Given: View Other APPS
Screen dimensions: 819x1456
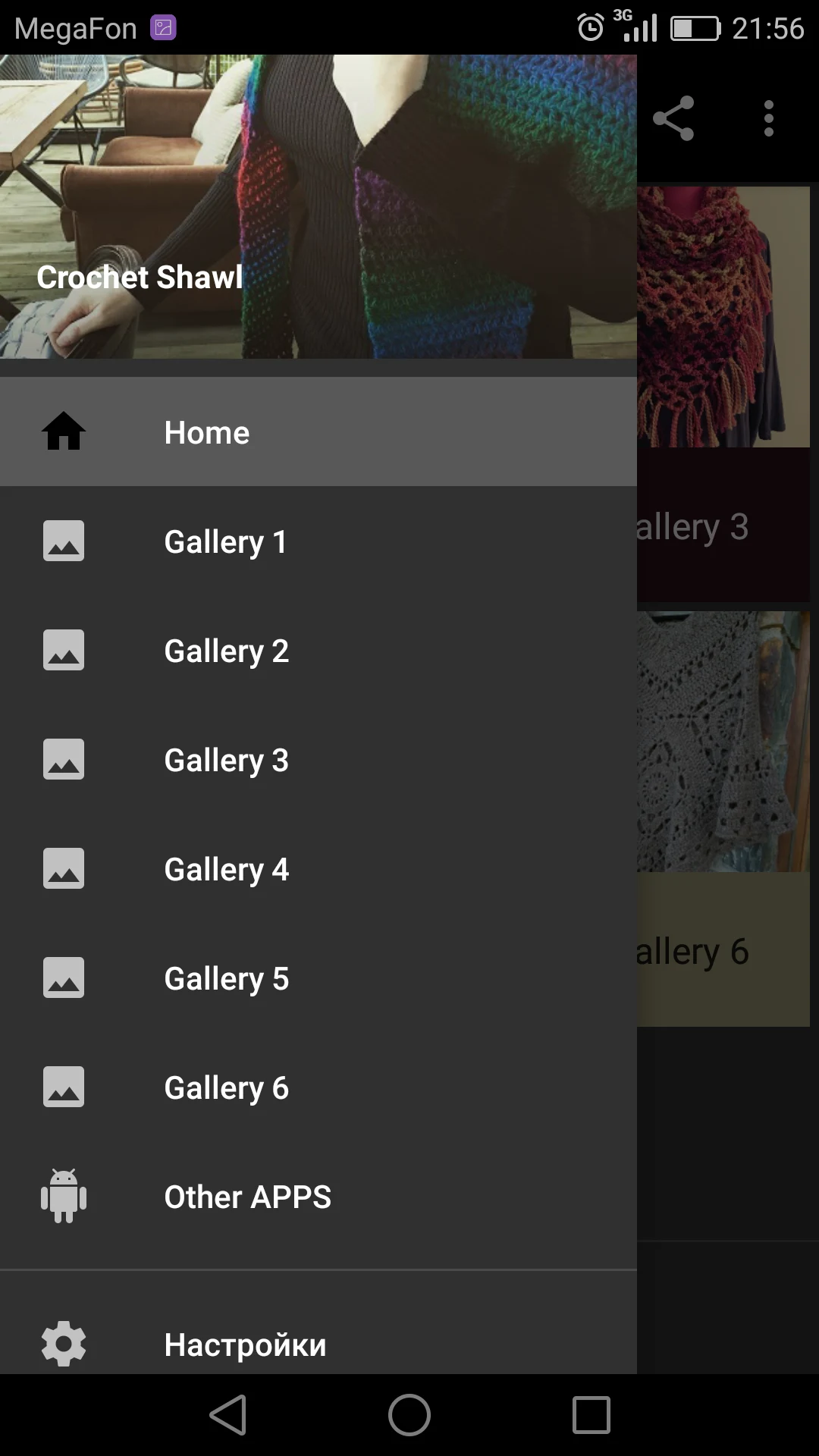Looking at the screenshot, I should point(318,1197).
